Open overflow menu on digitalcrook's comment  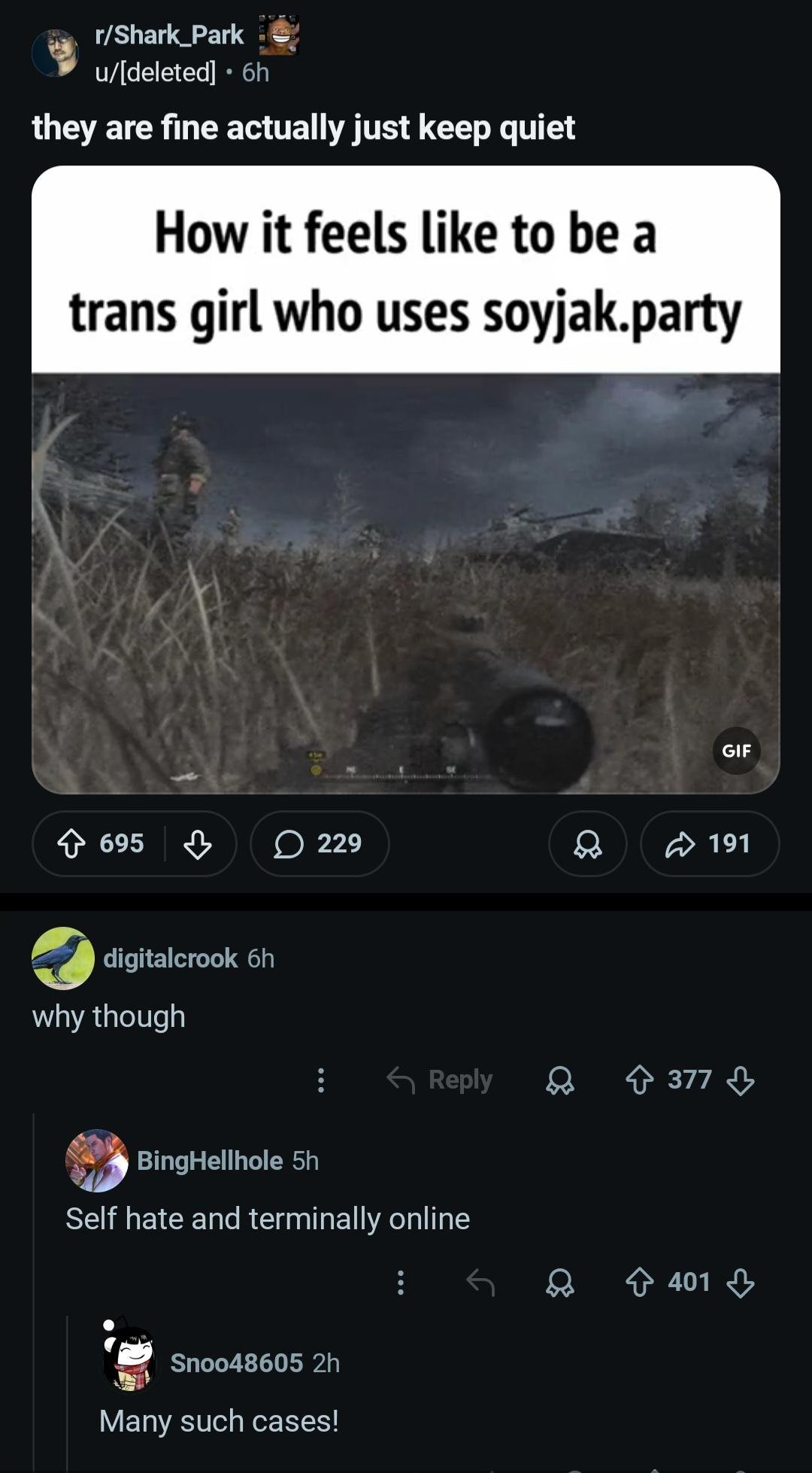coord(321,1080)
